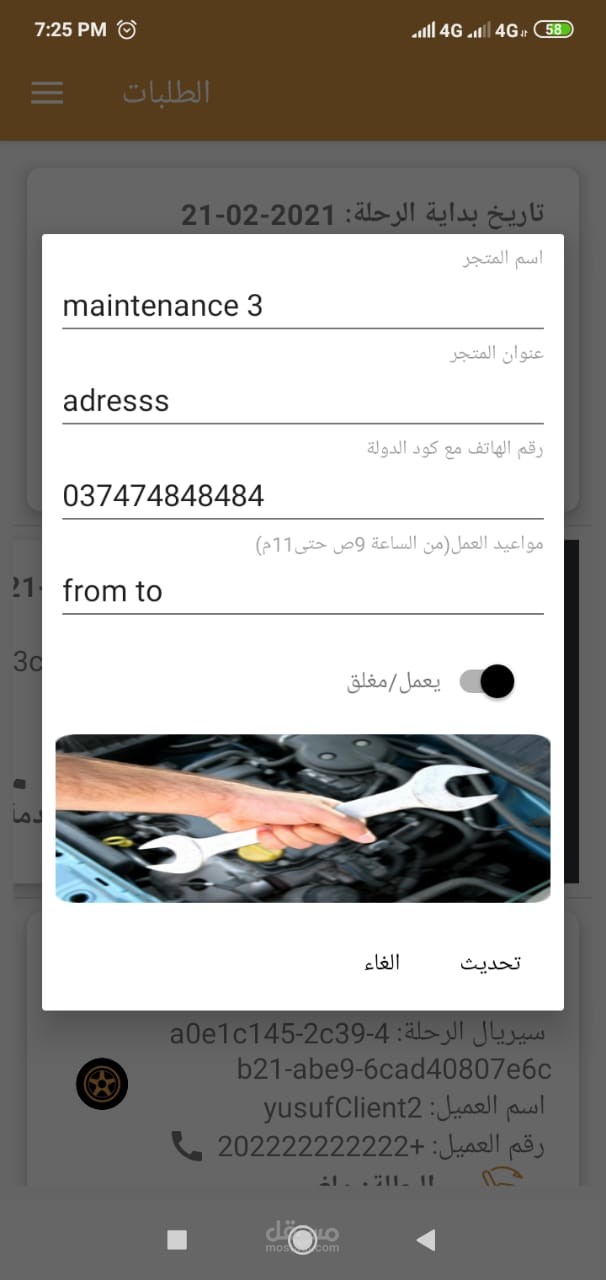
Task: Cancel the dialog with الغاء
Action: click(382, 963)
